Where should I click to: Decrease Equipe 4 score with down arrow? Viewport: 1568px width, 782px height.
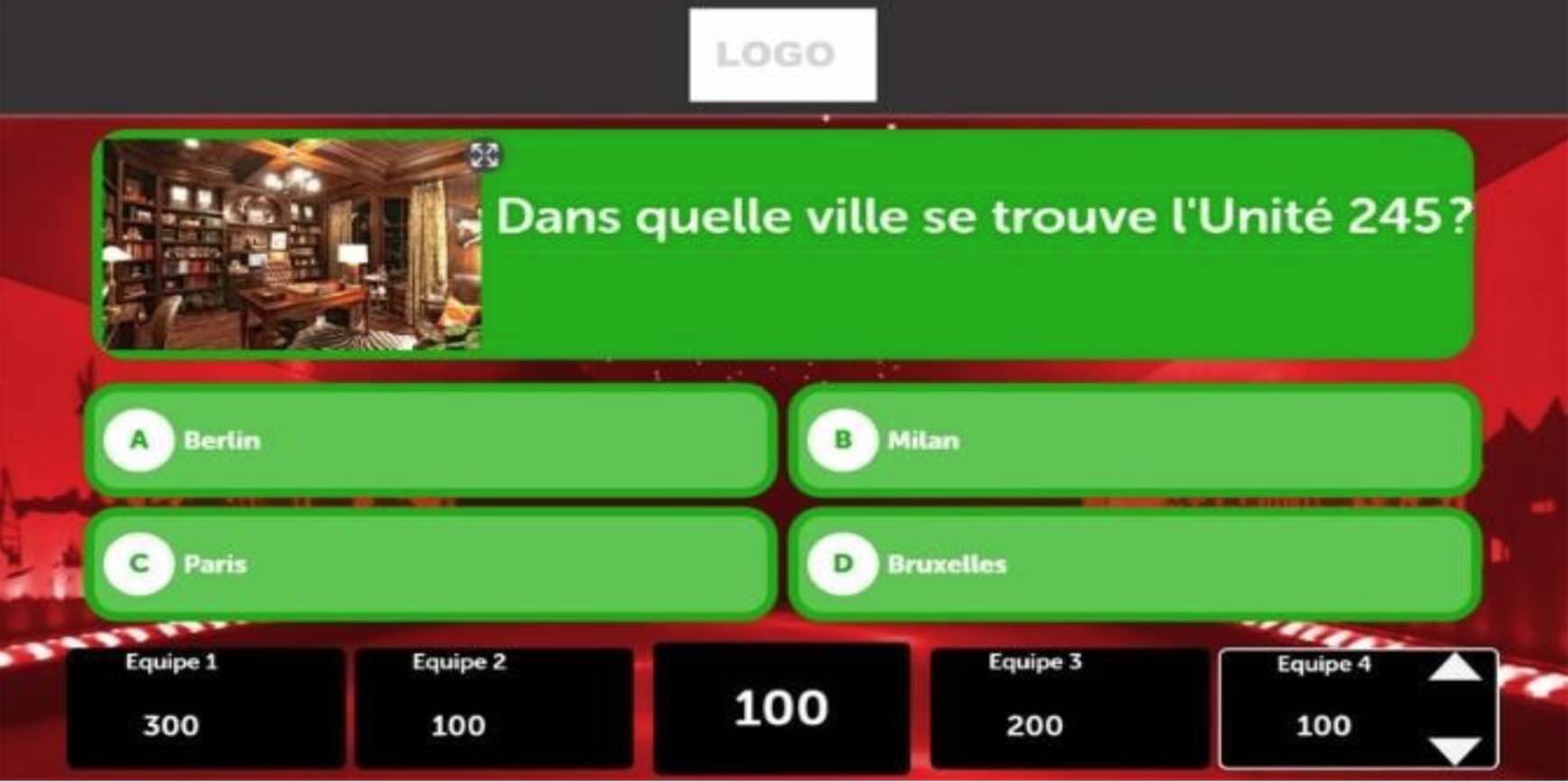pyautogui.click(x=1454, y=749)
